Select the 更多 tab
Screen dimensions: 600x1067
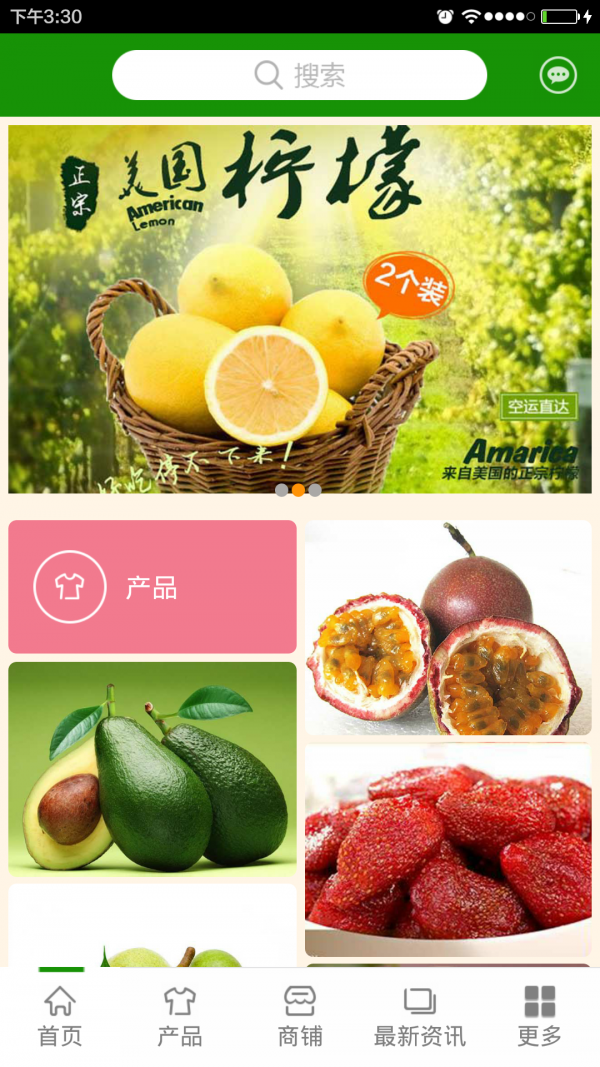tap(540, 1016)
